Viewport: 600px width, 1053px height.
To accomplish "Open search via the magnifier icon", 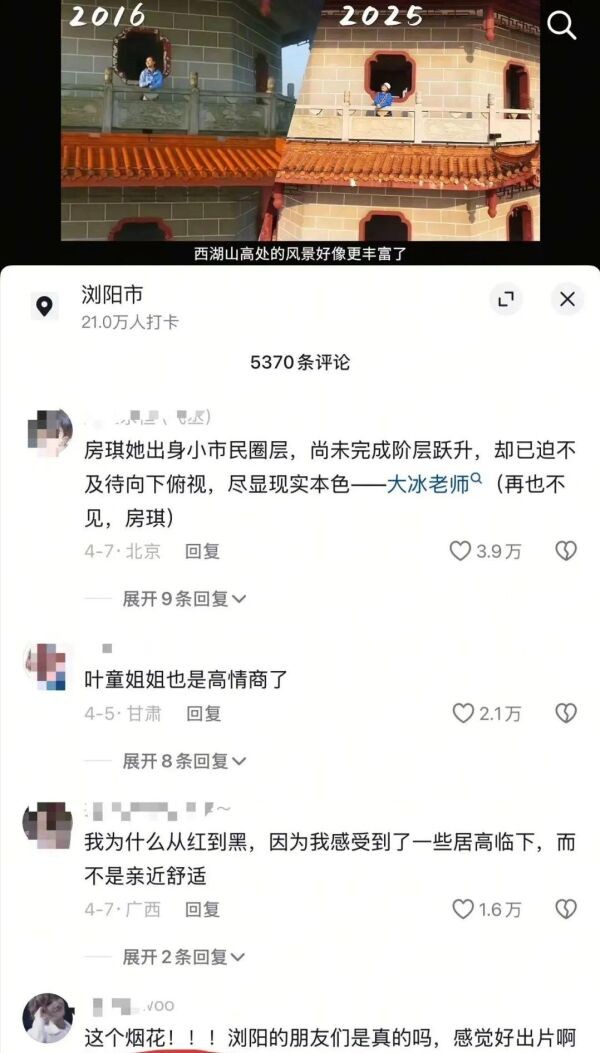I will pyautogui.click(x=562, y=26).
